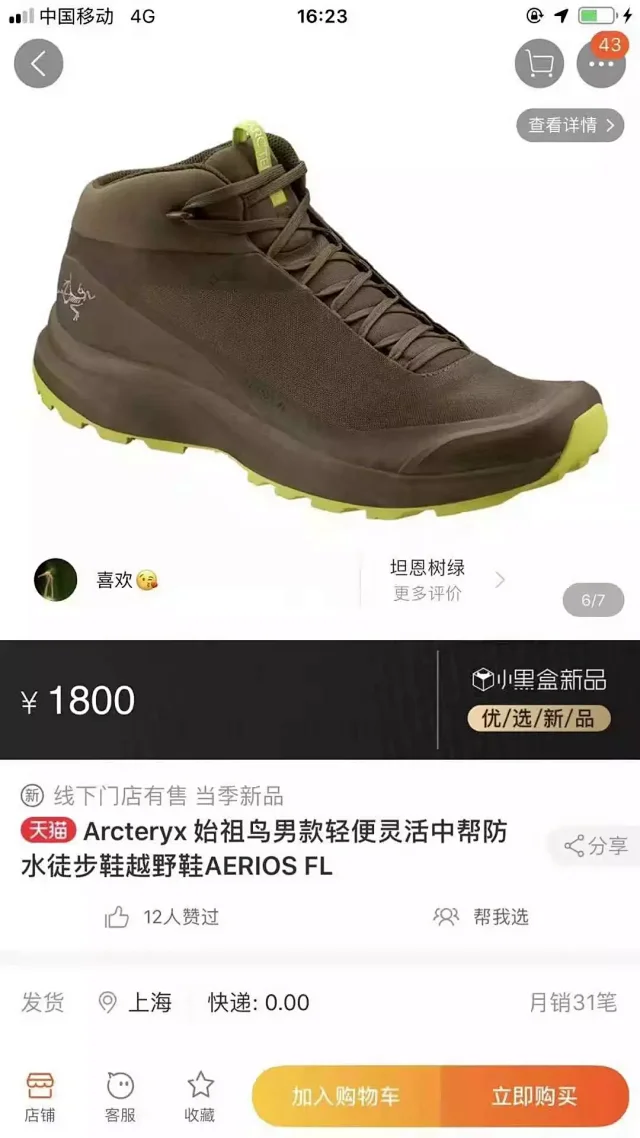
Task: Buy now with 立即购买
Action: pos(534,1096)
